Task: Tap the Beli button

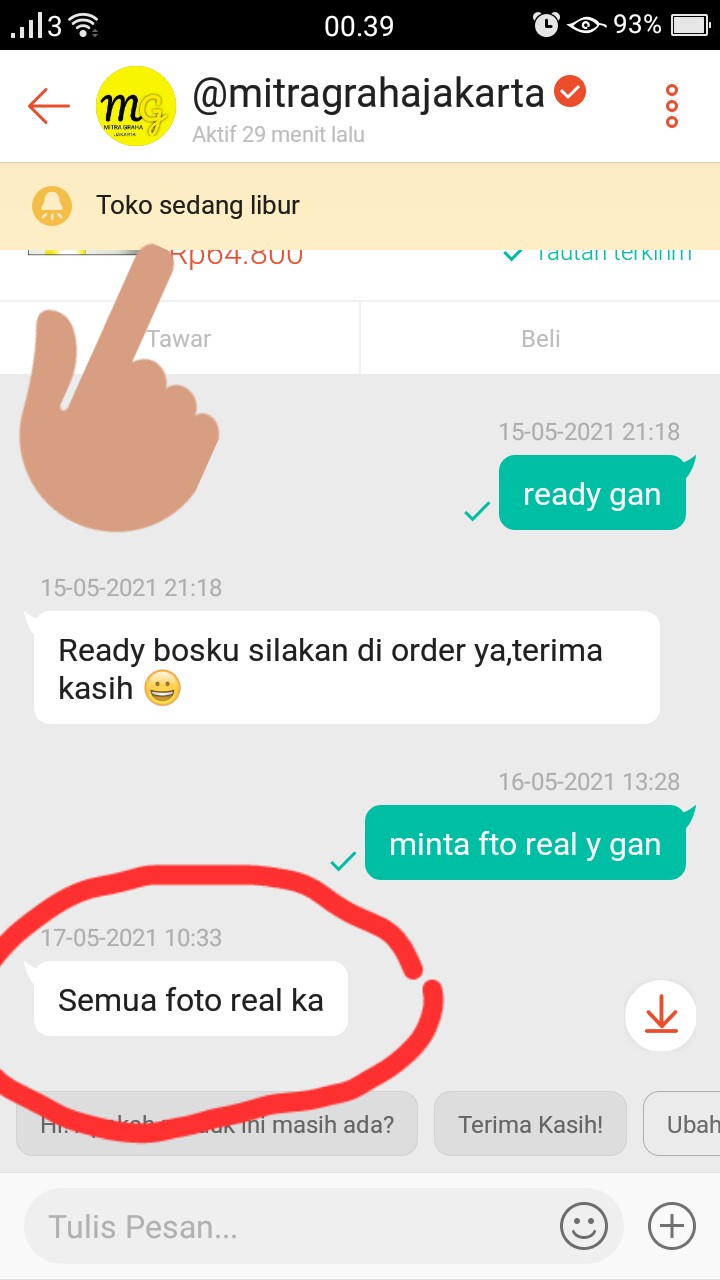Action: click(541, 339)
